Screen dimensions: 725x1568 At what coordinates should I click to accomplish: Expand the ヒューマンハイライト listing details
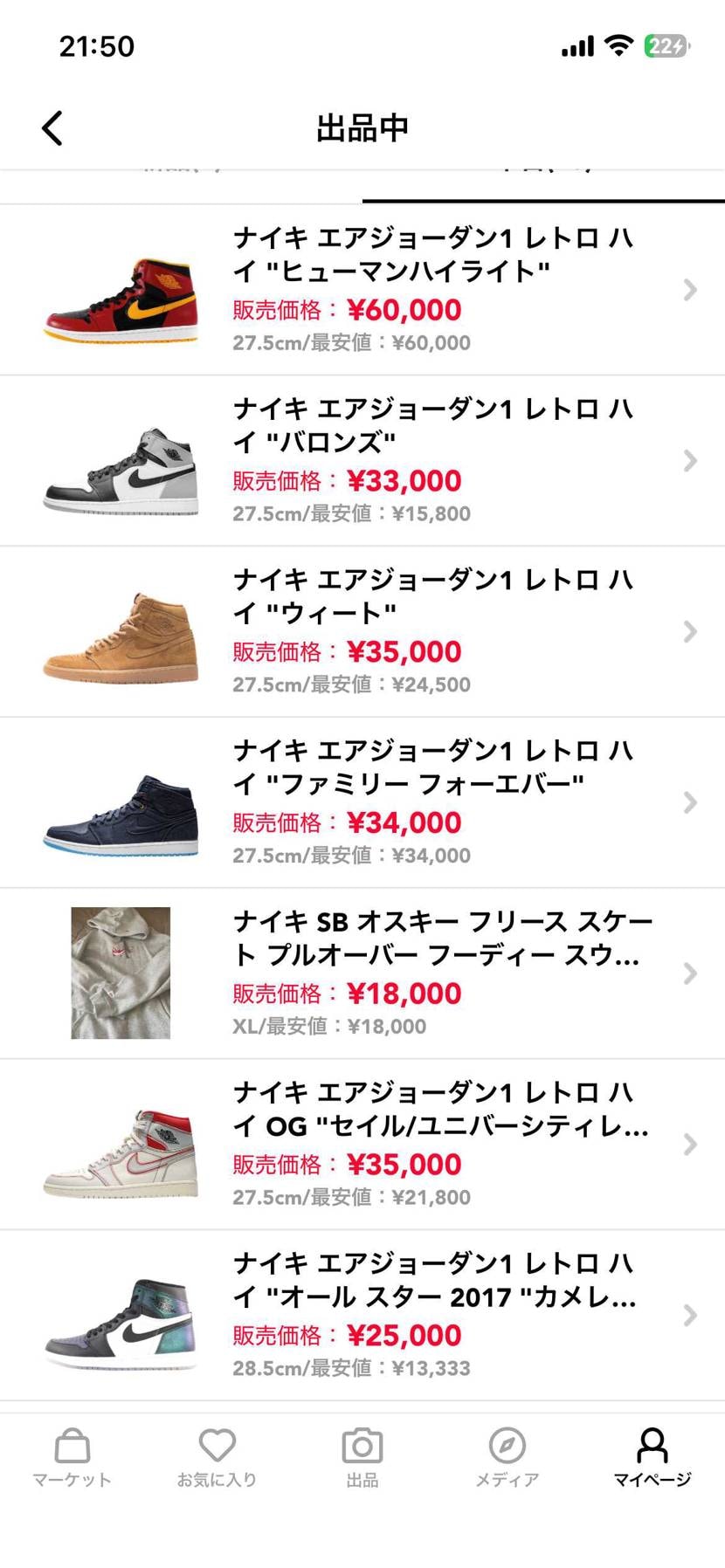[689, 290]
